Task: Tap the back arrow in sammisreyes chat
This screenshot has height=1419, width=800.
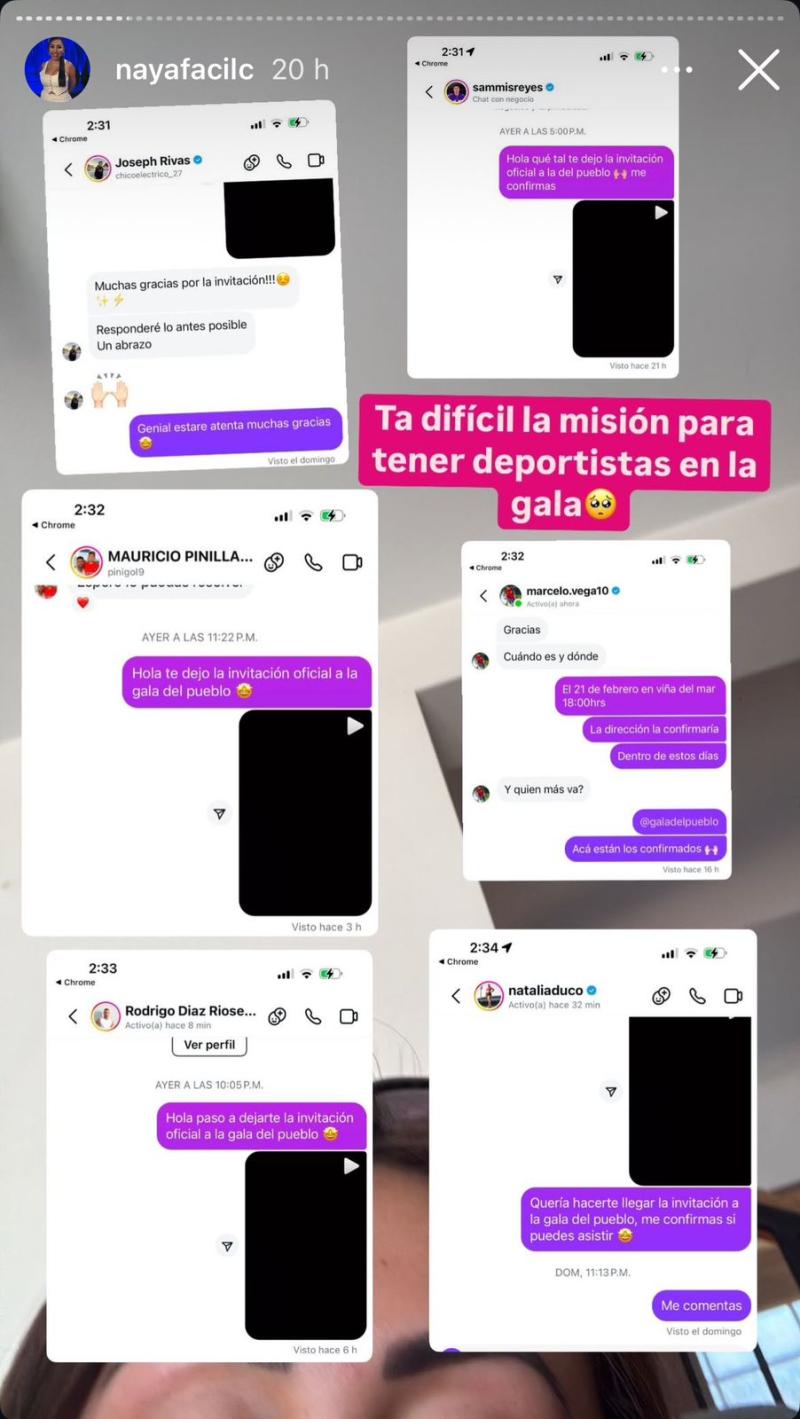Action: coord(430,90)
